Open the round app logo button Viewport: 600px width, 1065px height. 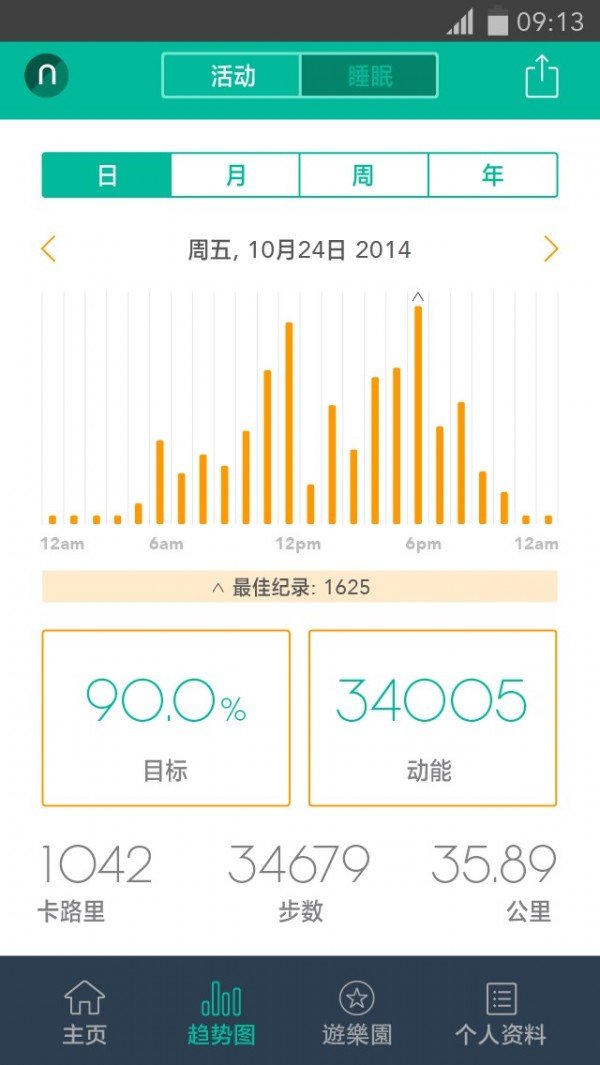pos(46,76)
